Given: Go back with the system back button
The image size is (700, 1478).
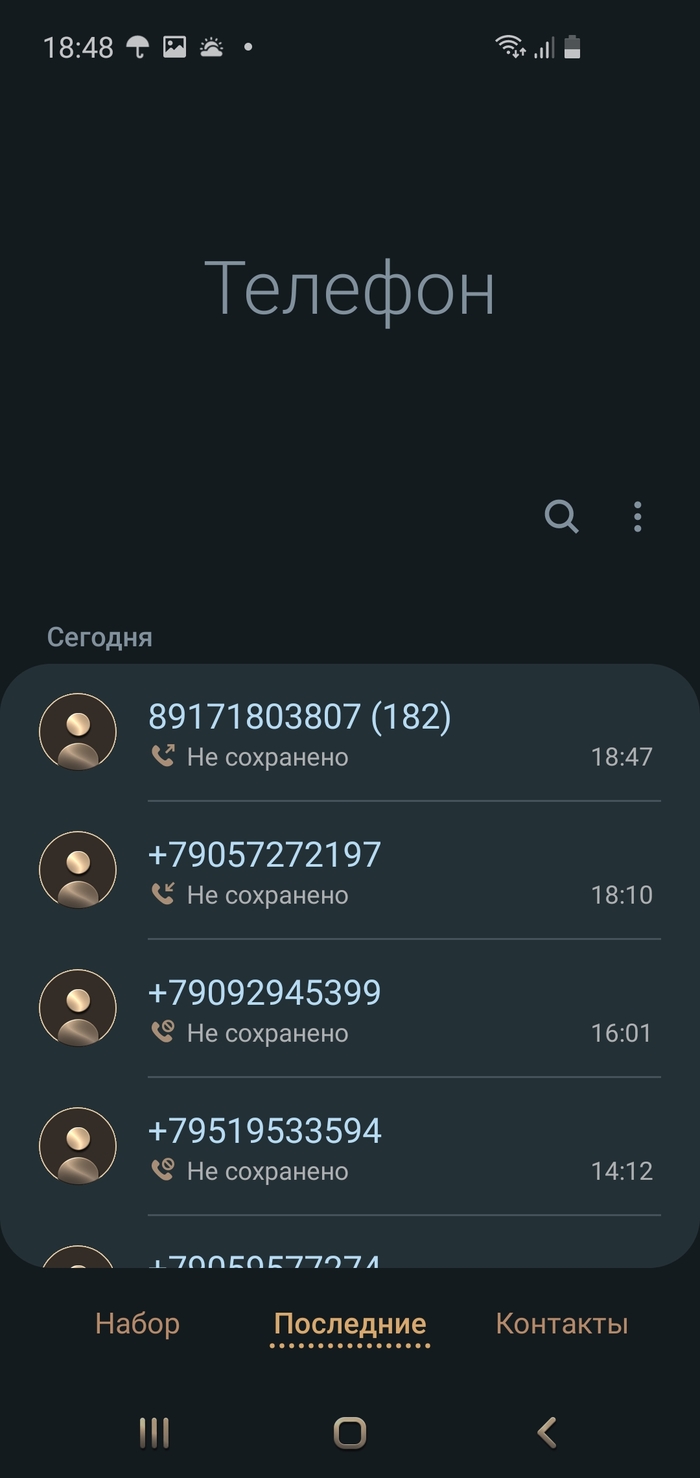Looking at the screenshot, I should point(546,1432).
